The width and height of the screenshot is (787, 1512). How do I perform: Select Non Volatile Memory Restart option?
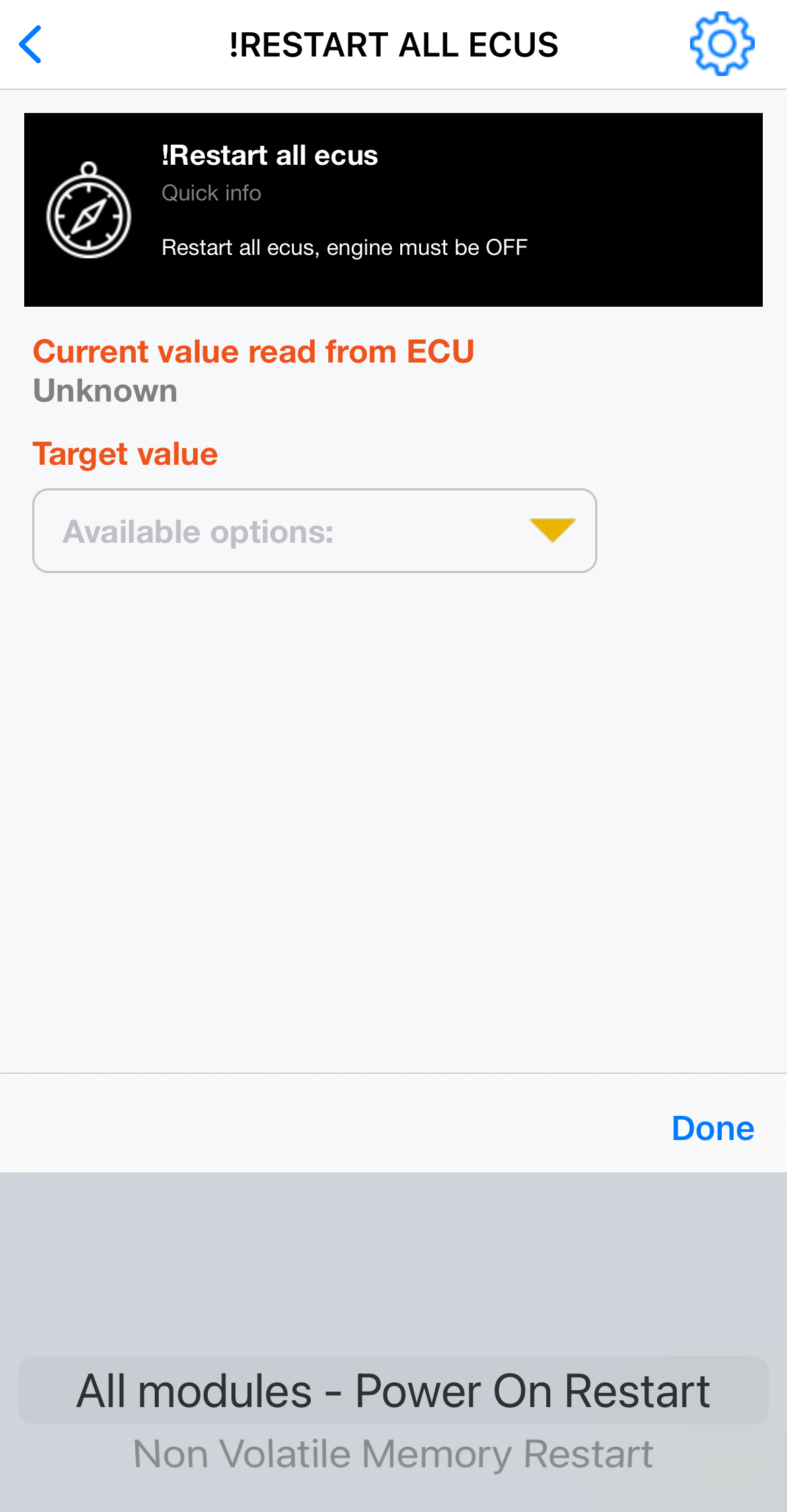coord(394,1454)
